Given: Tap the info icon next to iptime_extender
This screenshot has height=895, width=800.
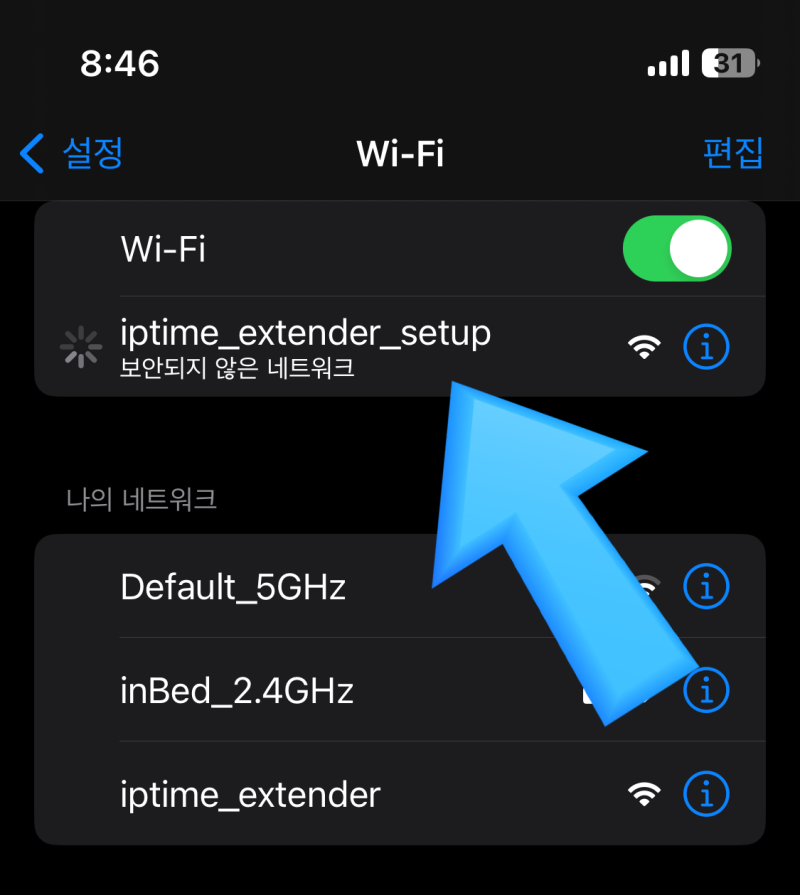Looking at the screenshot, I should tap(706, 794).
